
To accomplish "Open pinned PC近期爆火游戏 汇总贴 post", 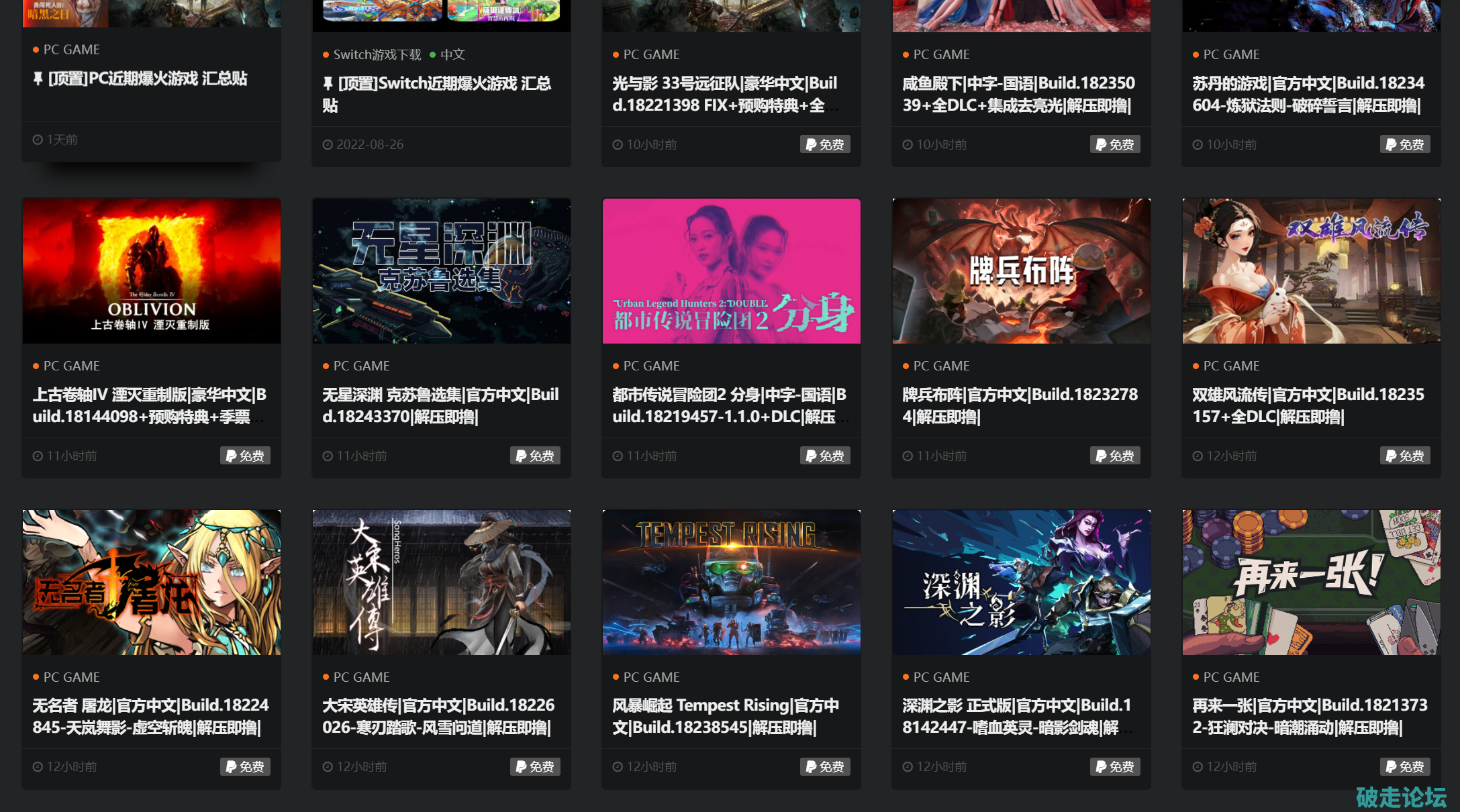I will point(147,79).
